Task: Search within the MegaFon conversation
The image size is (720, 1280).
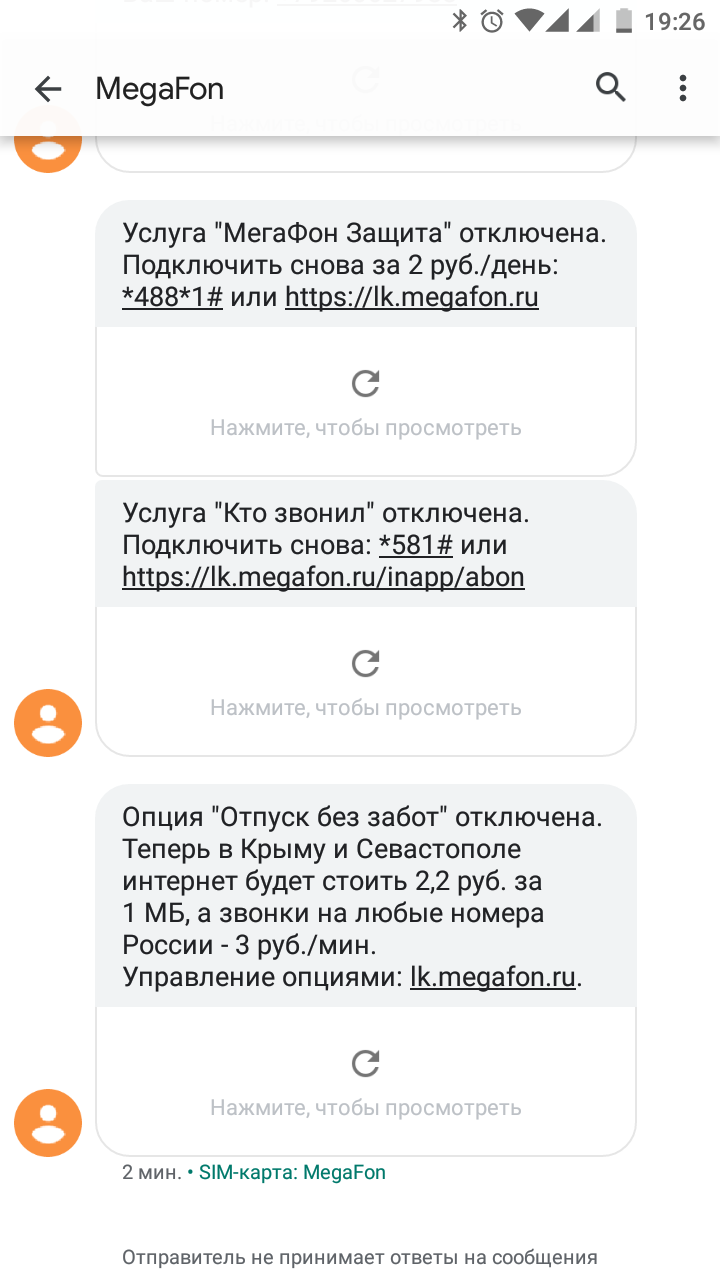Action: coord(610,88)
